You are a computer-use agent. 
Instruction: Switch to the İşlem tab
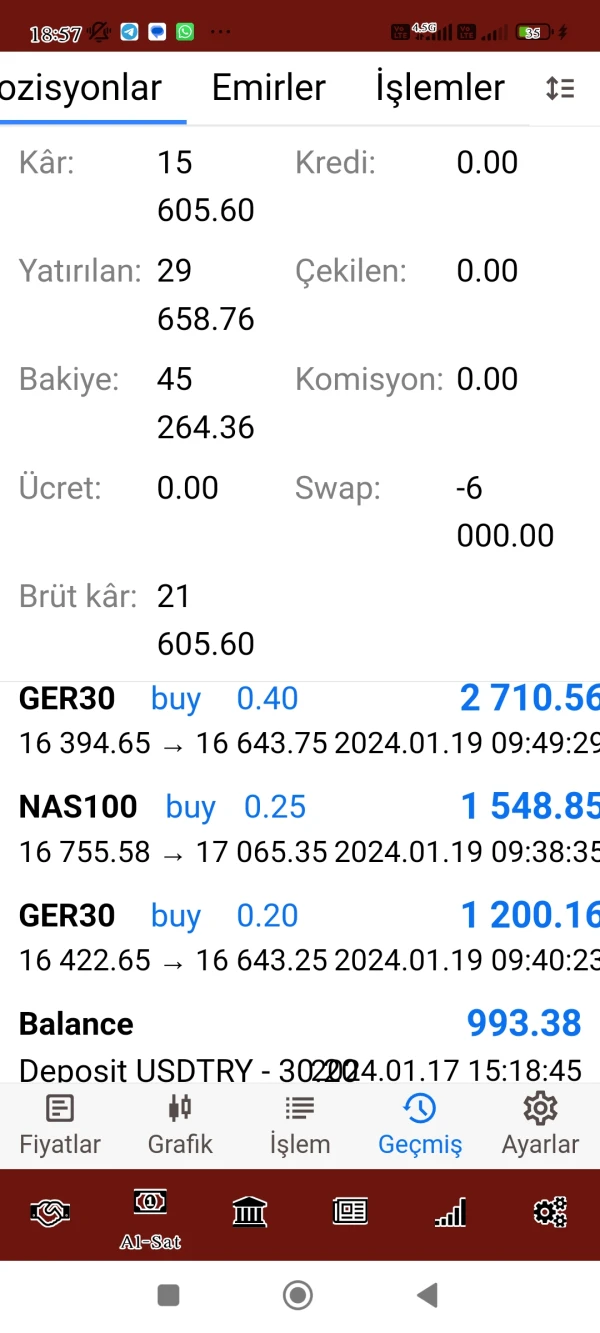300,1125
